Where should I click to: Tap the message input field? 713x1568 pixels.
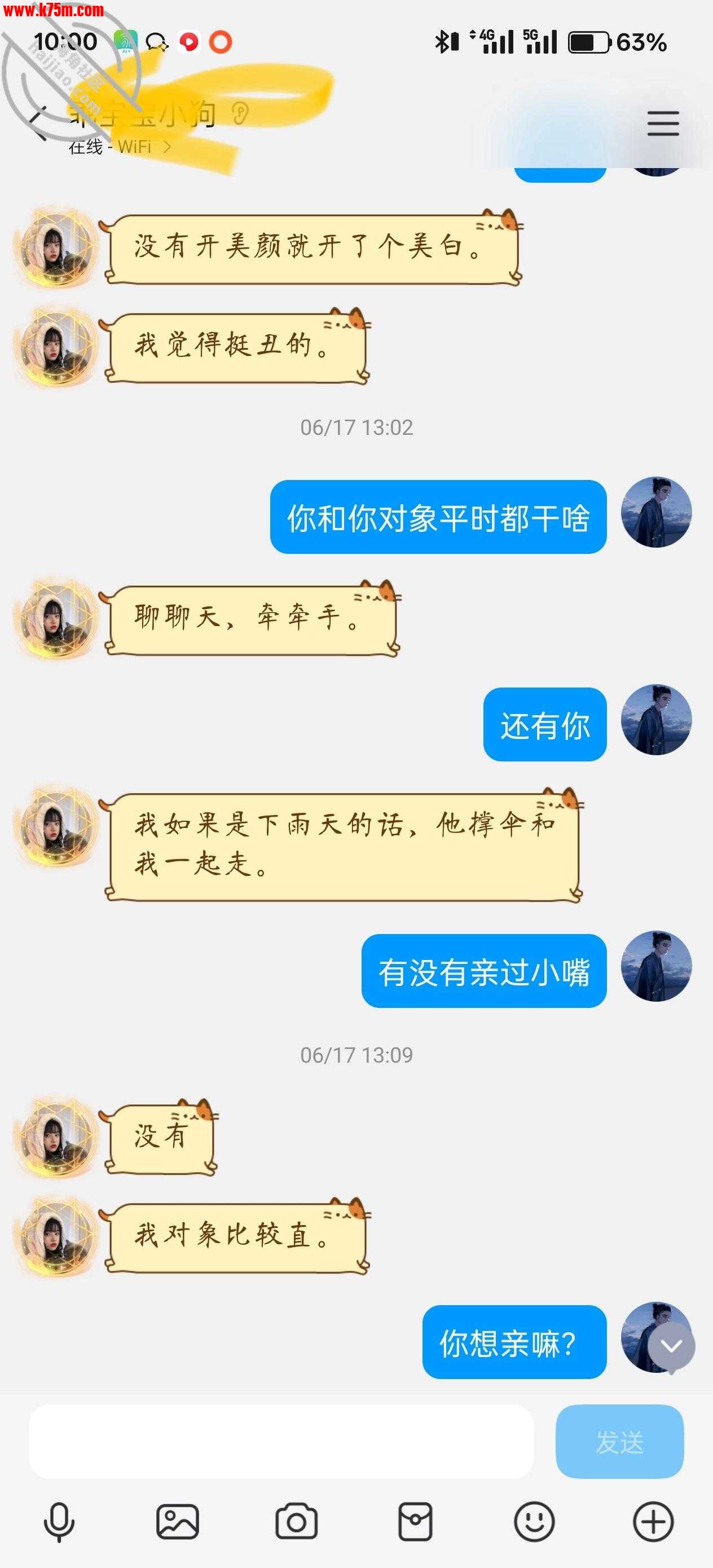coord(281,1442)
